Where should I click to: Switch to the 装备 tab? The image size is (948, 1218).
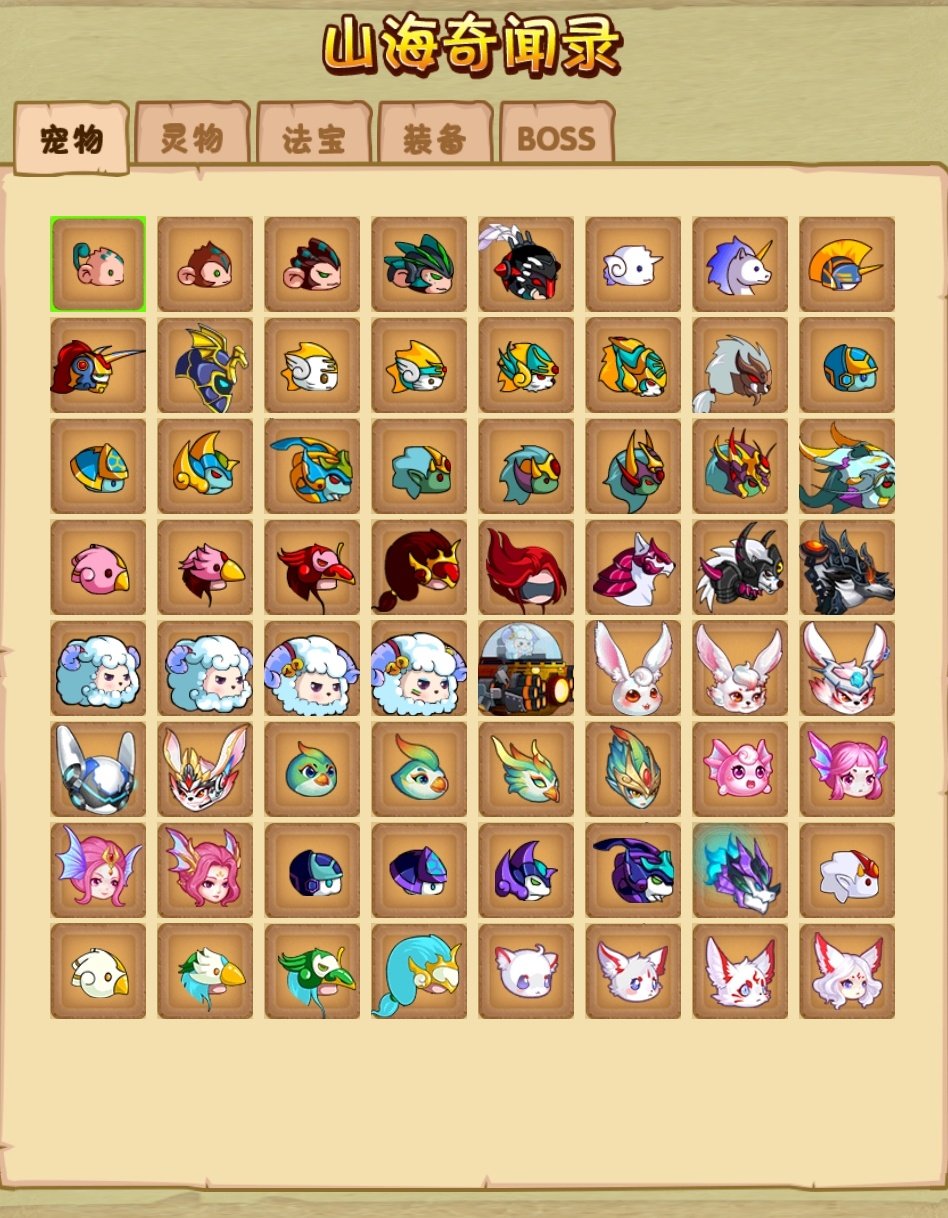435,136
